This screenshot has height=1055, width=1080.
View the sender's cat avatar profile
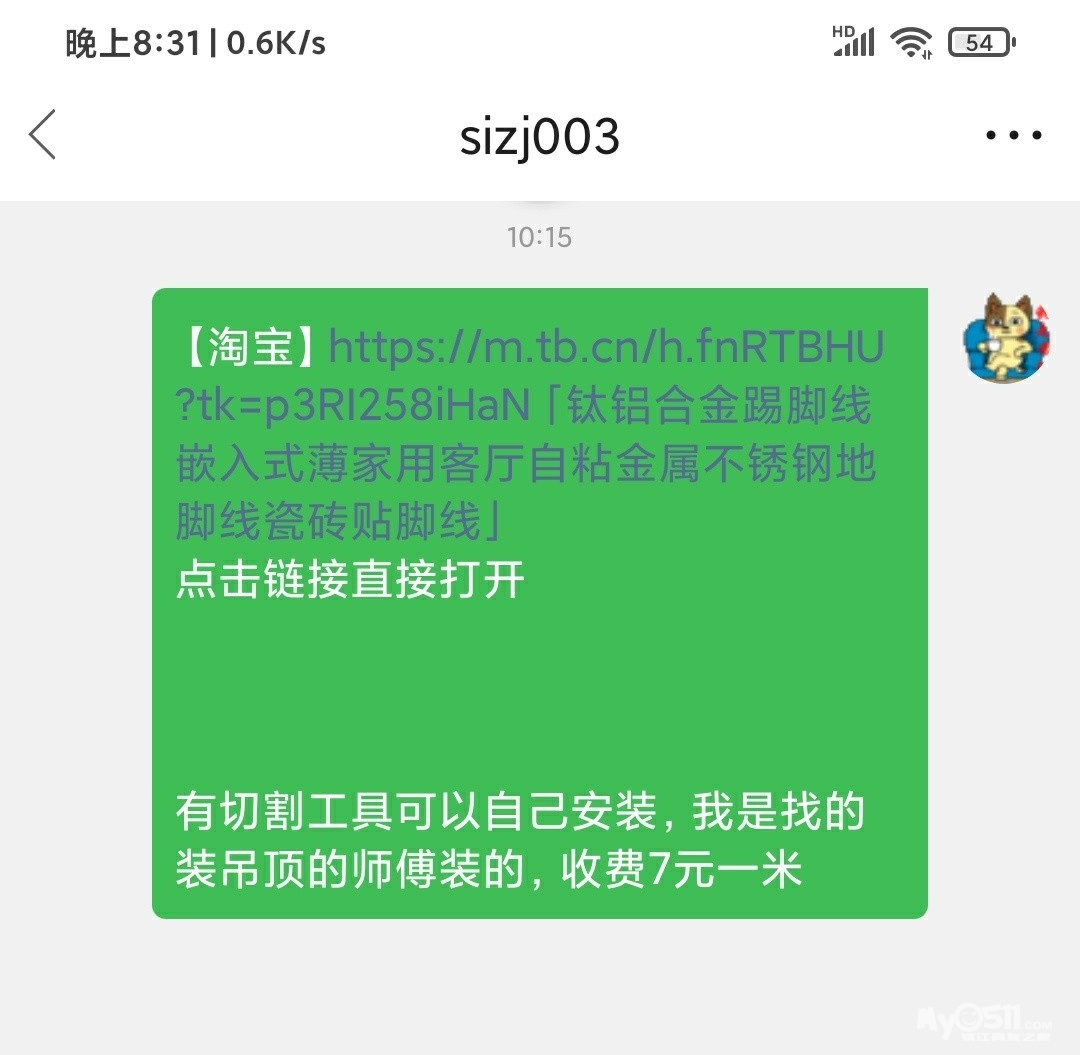[x=1006, y=339]
